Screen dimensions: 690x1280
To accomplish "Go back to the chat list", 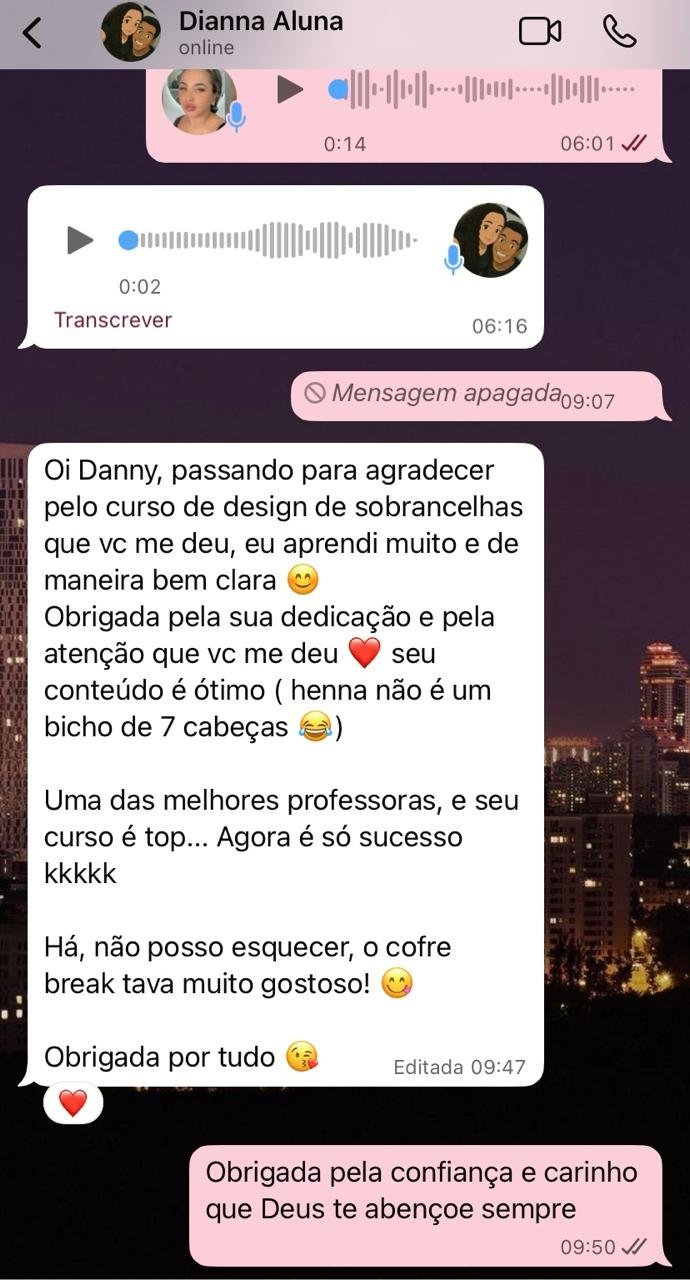I will (x=32, y=33).
